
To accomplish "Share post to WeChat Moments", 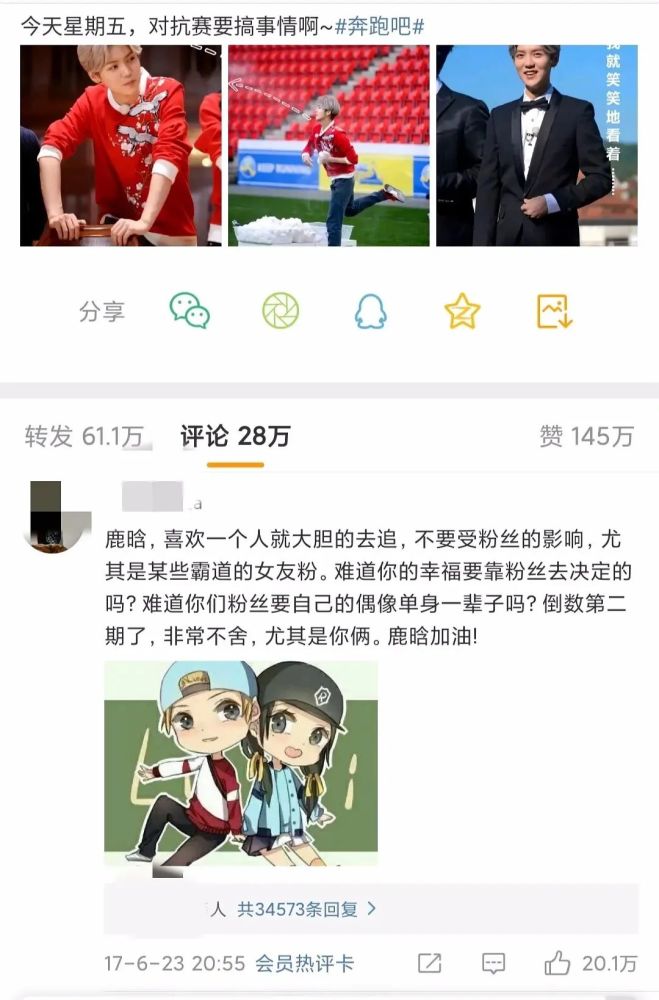I will [280, 312].
